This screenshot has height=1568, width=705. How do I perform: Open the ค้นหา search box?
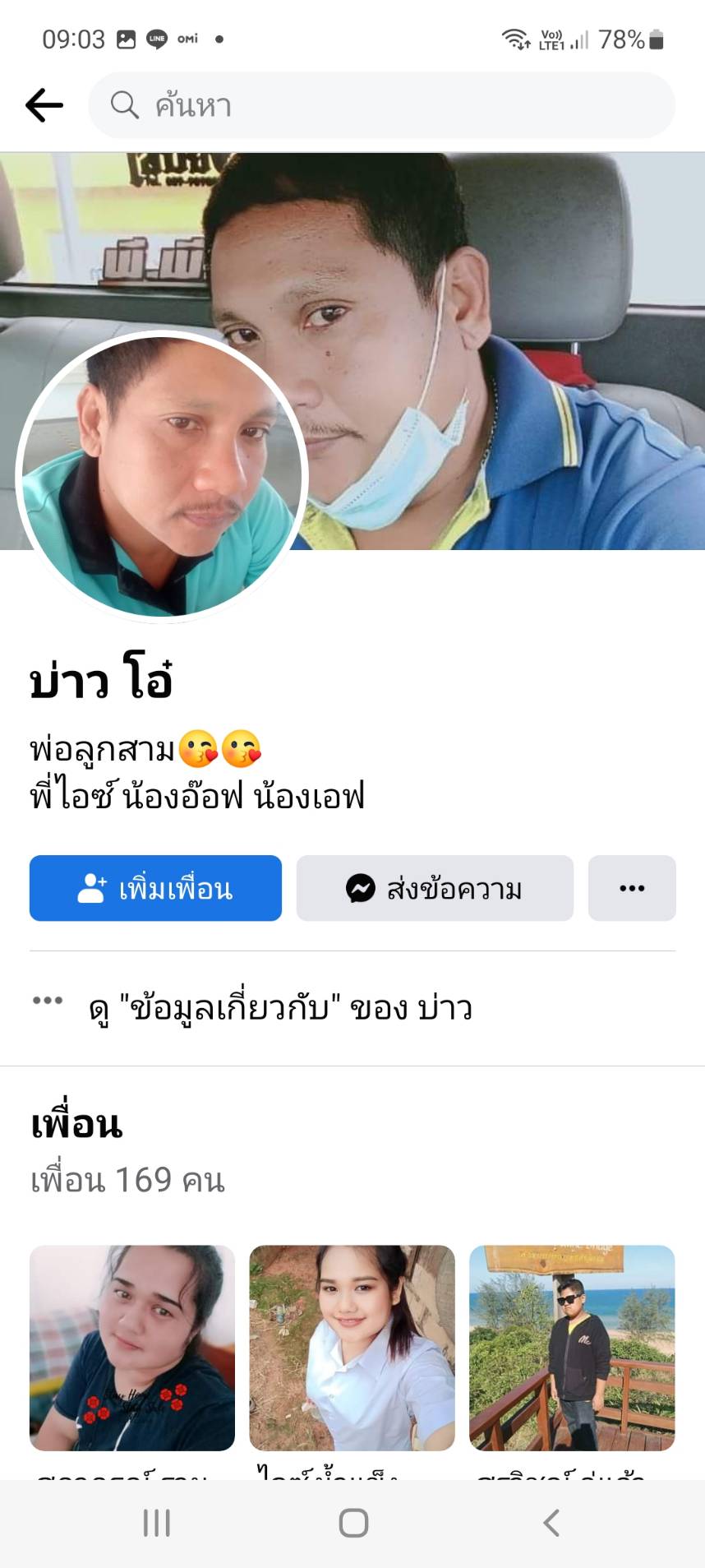coord(381,105)
